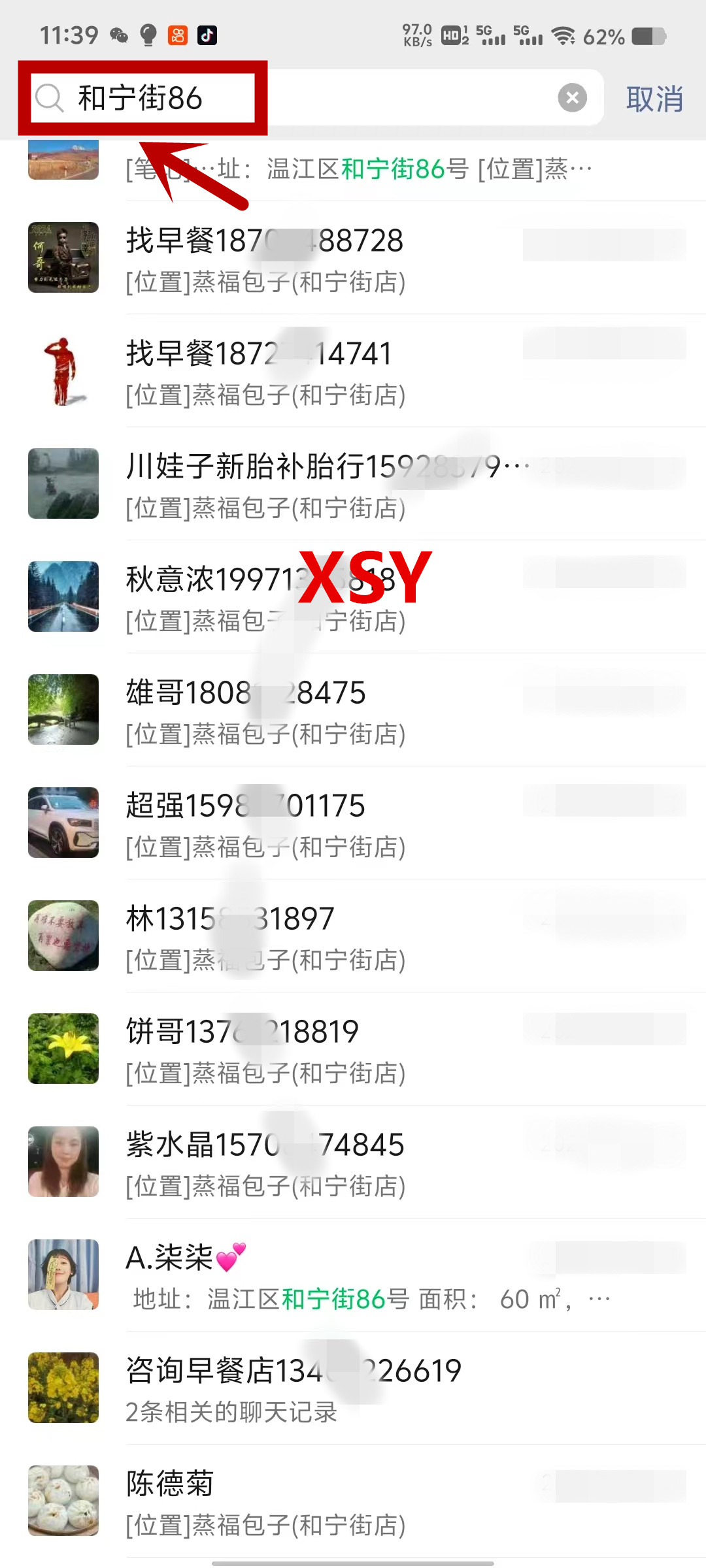Open the A.柒柒 chat result
This screenshot has height=1568, width=706.
(x=353, y=1276)
